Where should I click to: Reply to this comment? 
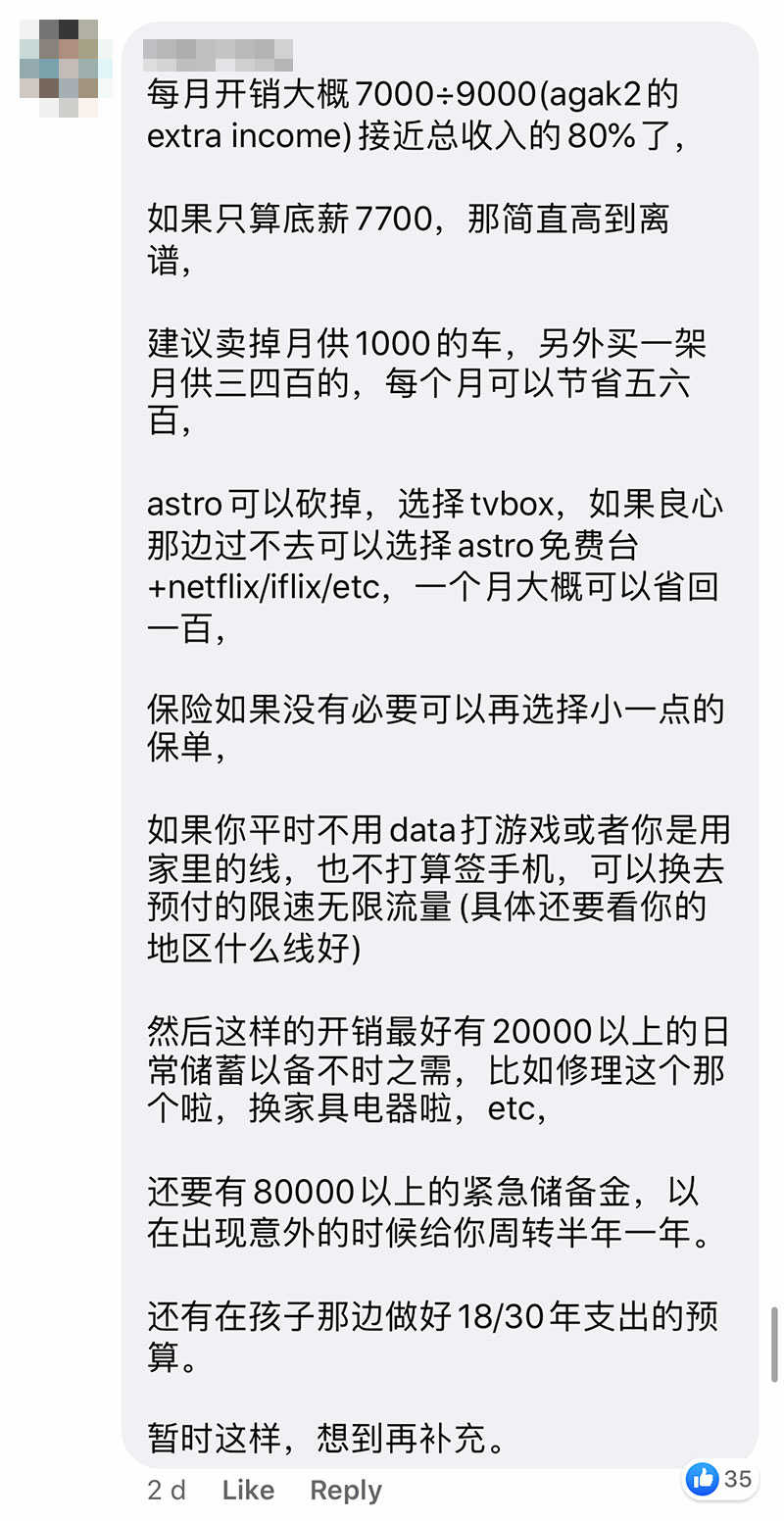[346, 1491]
